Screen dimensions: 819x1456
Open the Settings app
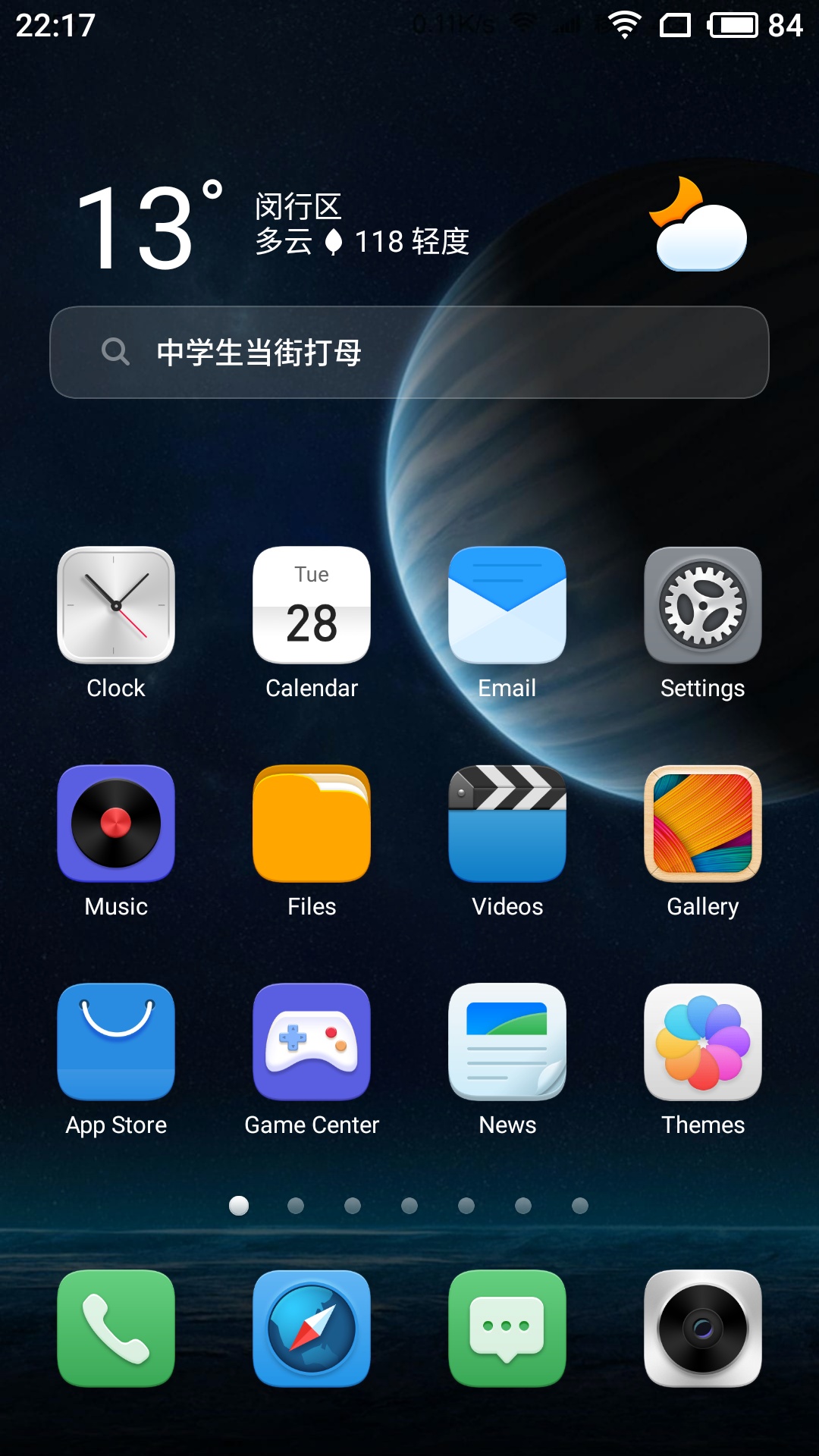coord(703,605)
